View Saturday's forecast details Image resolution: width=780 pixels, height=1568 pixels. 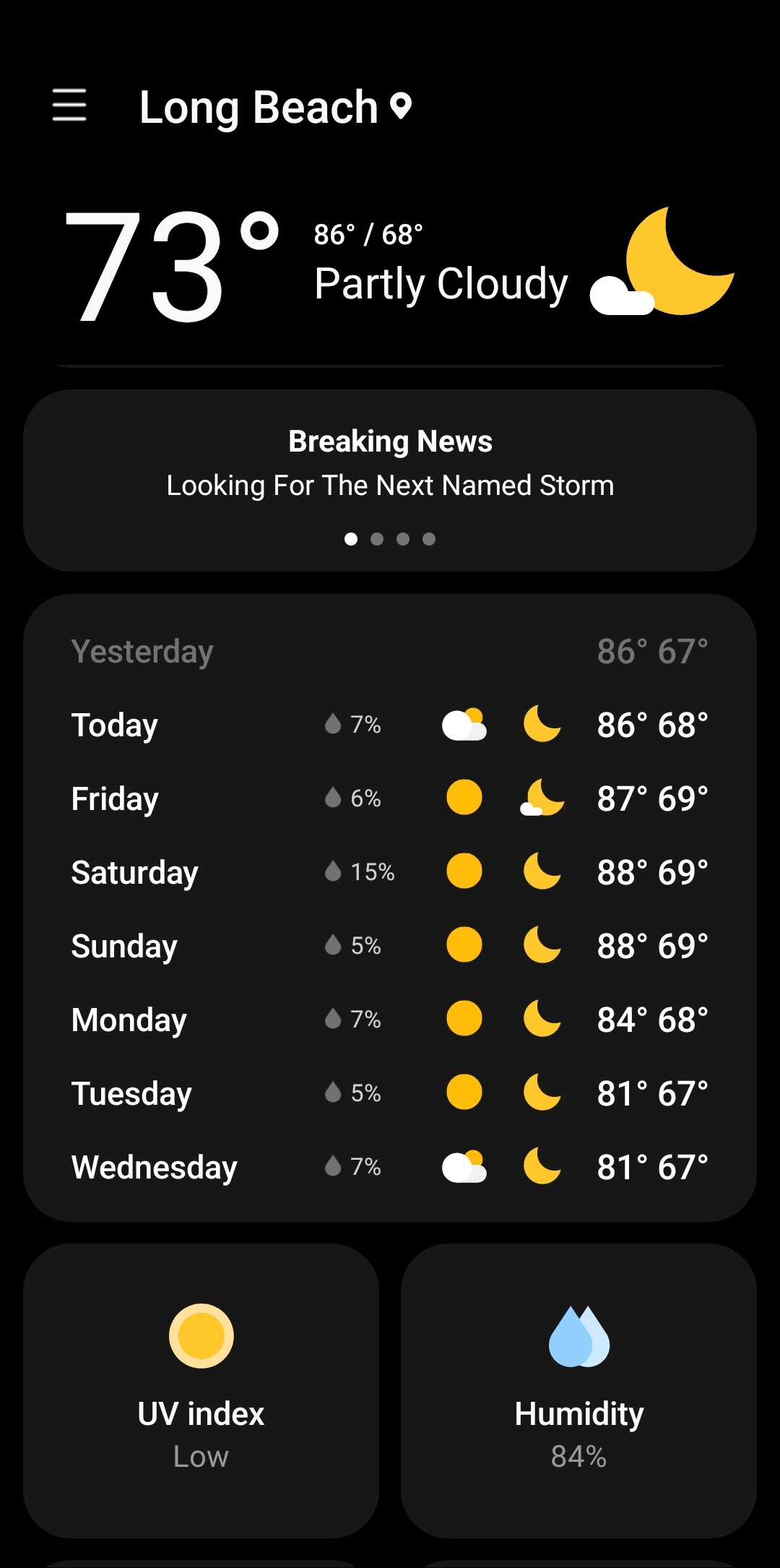390,872
